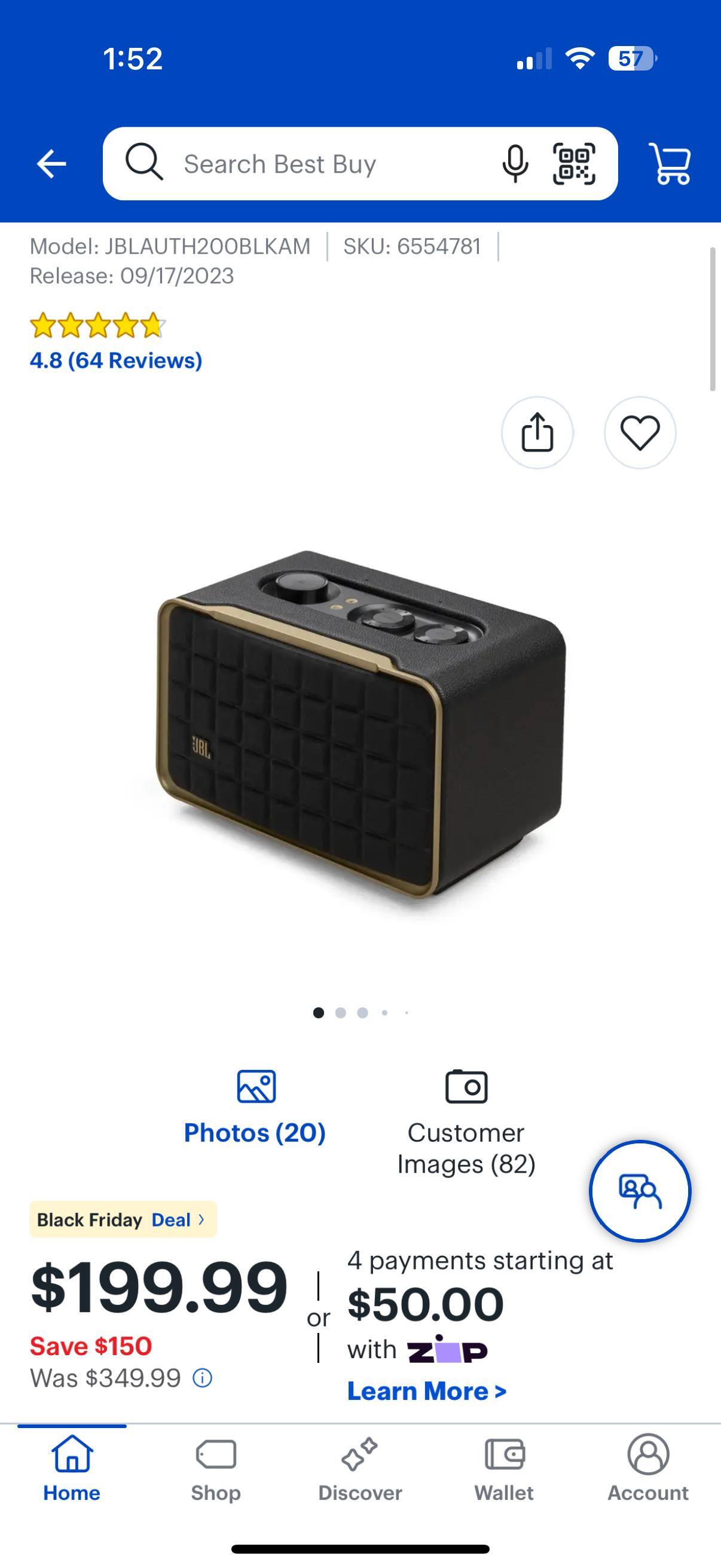Open the floating expert chat button
This screenshot has height=1568, width=721.
[640, 1191]
